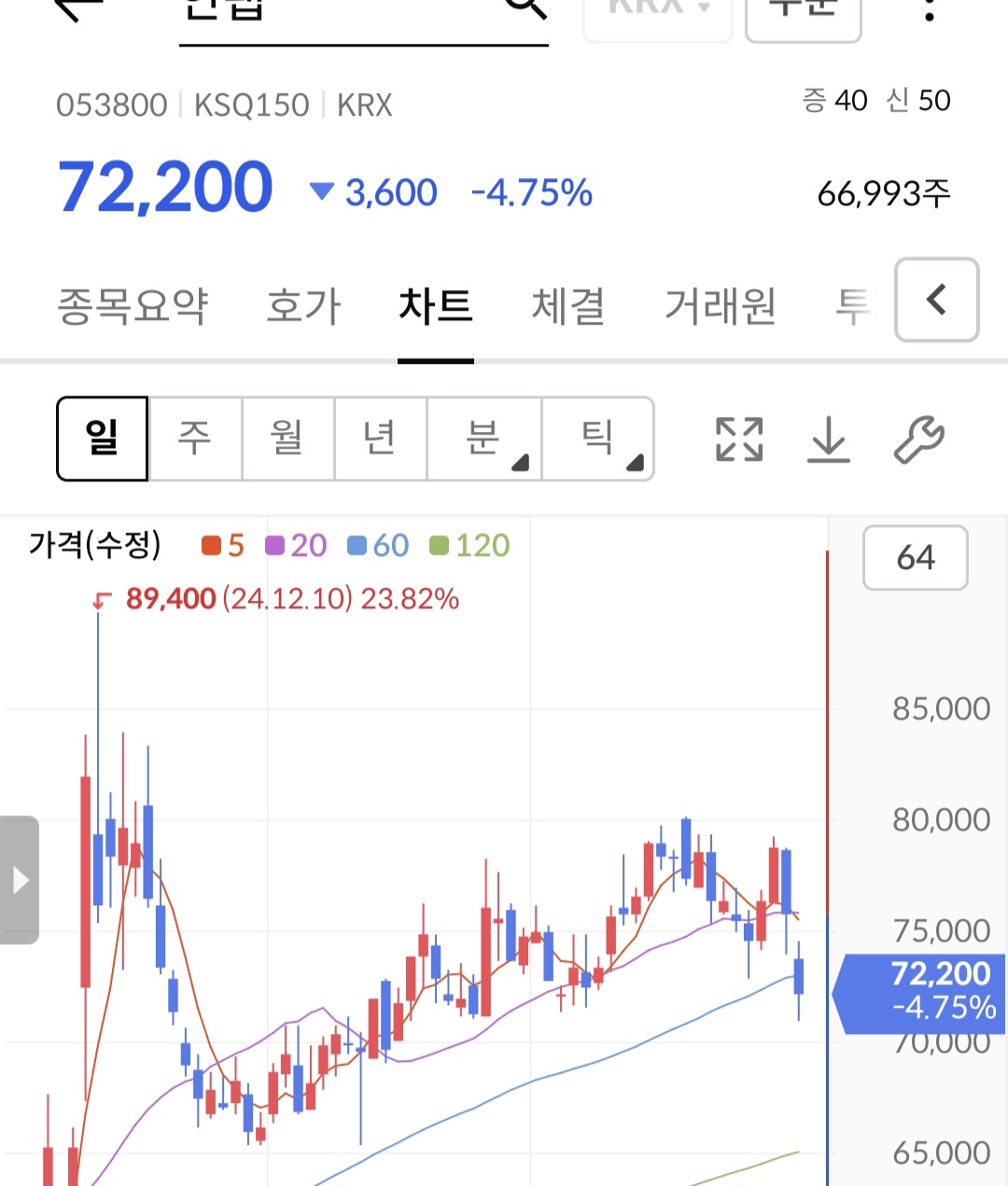
Task: Switch to the 호가 tab
Action: point(303,306)
